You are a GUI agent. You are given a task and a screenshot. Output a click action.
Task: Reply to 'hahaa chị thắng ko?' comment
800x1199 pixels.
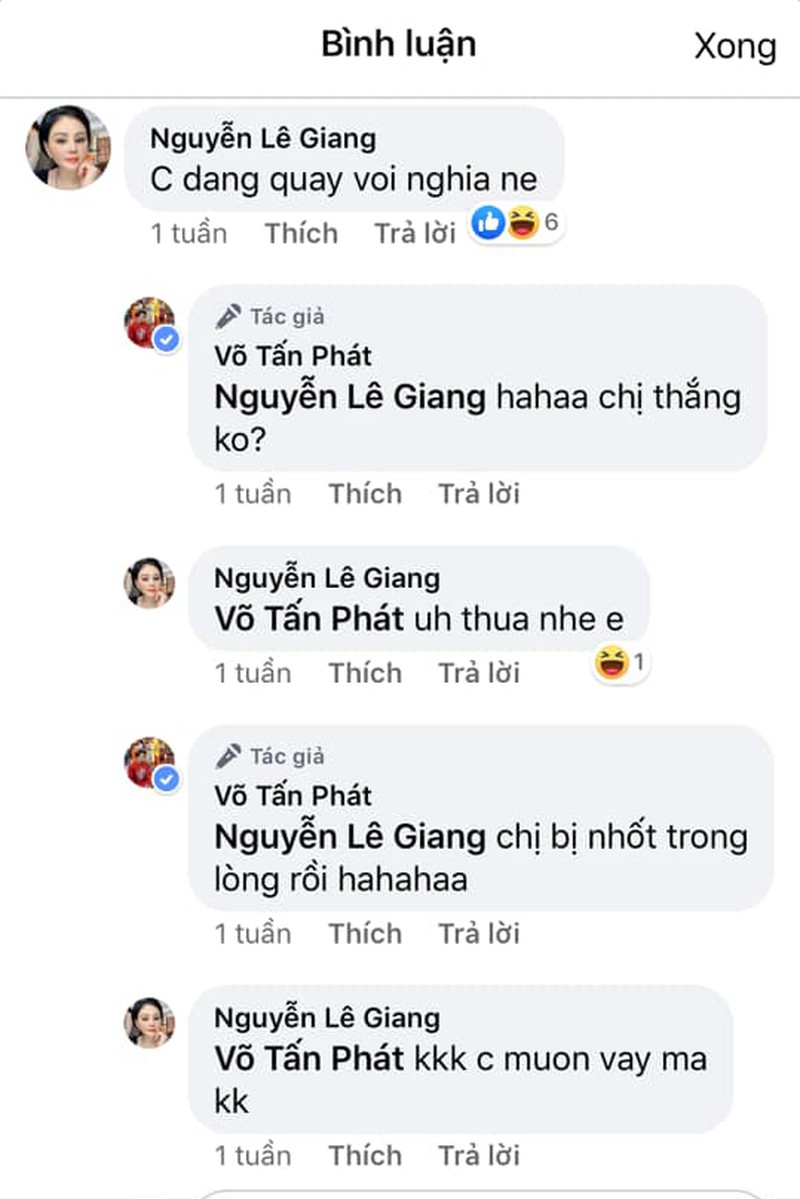point(478,493)
